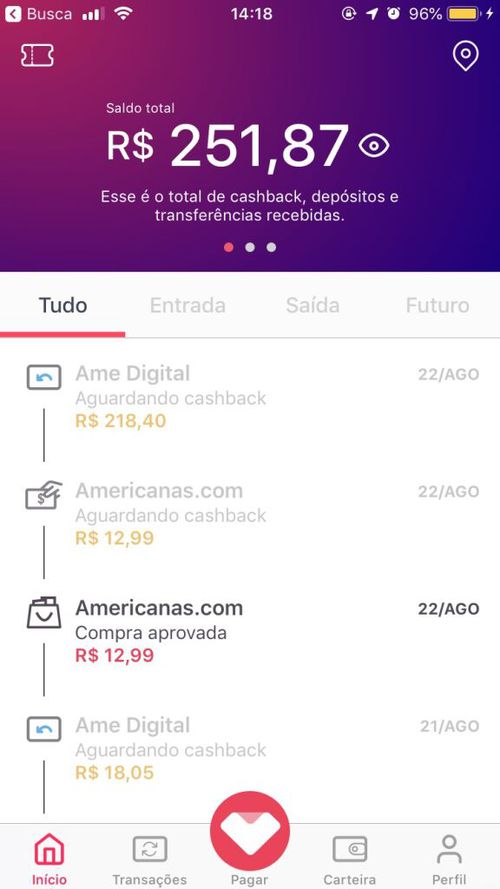Switch to the Futuro tab
This screenshot has height=889, width=500.
[438, 306]
